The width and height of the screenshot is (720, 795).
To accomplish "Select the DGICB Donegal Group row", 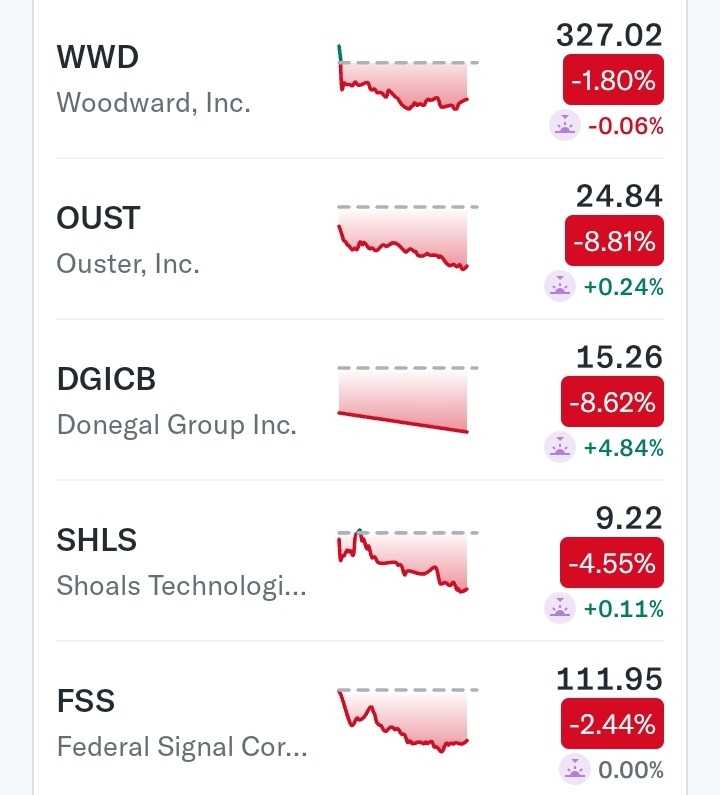I will coord(180,401).
